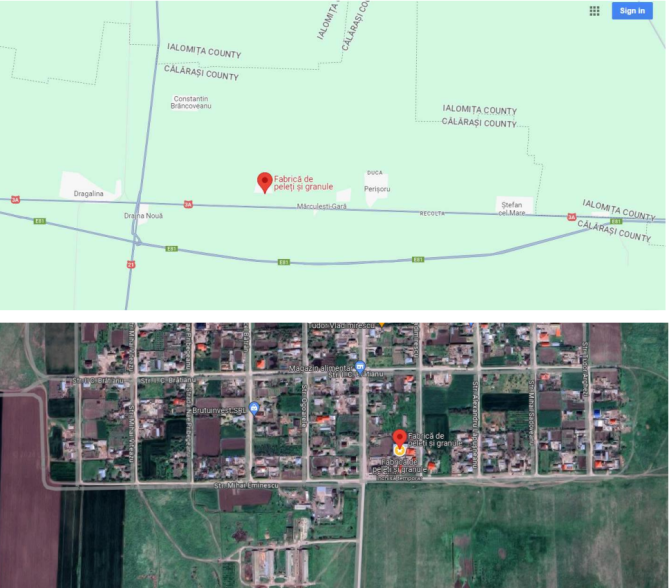Tap the red pin for Fabrică de peleți și granule on the map
The image size is (669, 588).
[265, 182]
